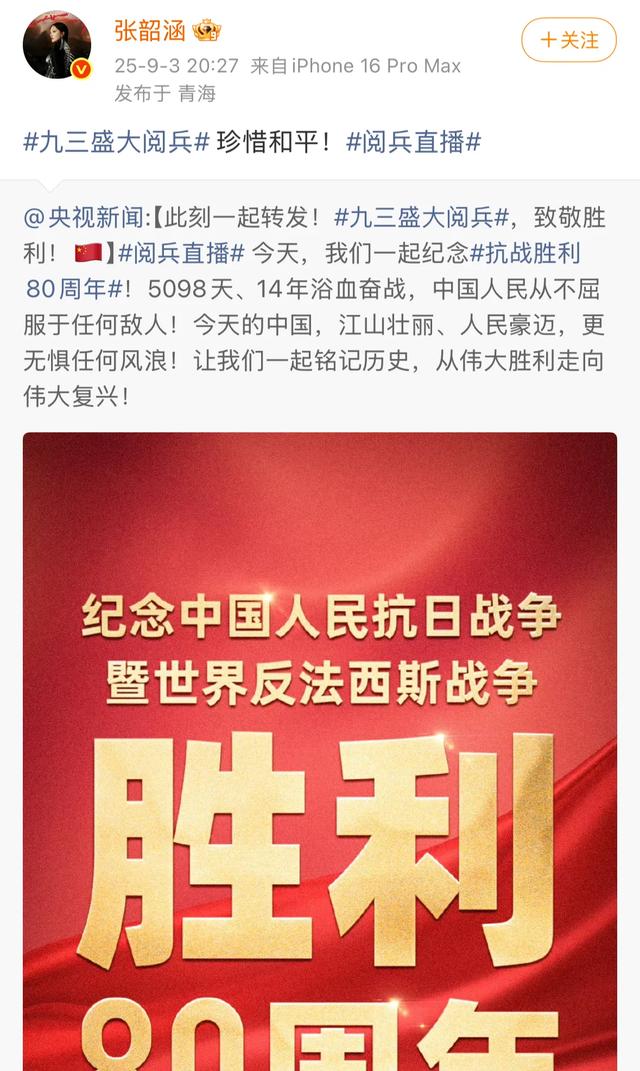Open 张韶涵's profile avatar
The height and width of the screenshot is (1071, 640).
coord(57,46)
